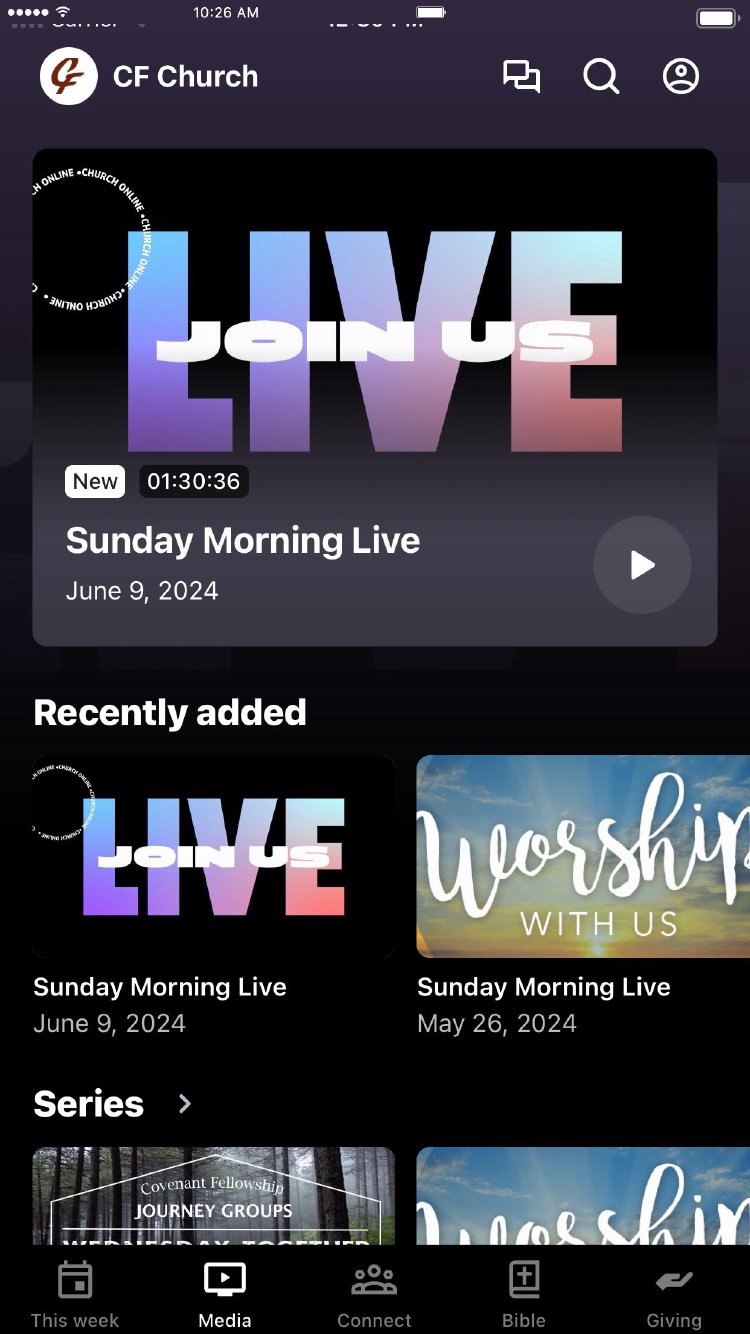Select the Media tab
Screen dimensions: 750x1334
point(225,1296)
